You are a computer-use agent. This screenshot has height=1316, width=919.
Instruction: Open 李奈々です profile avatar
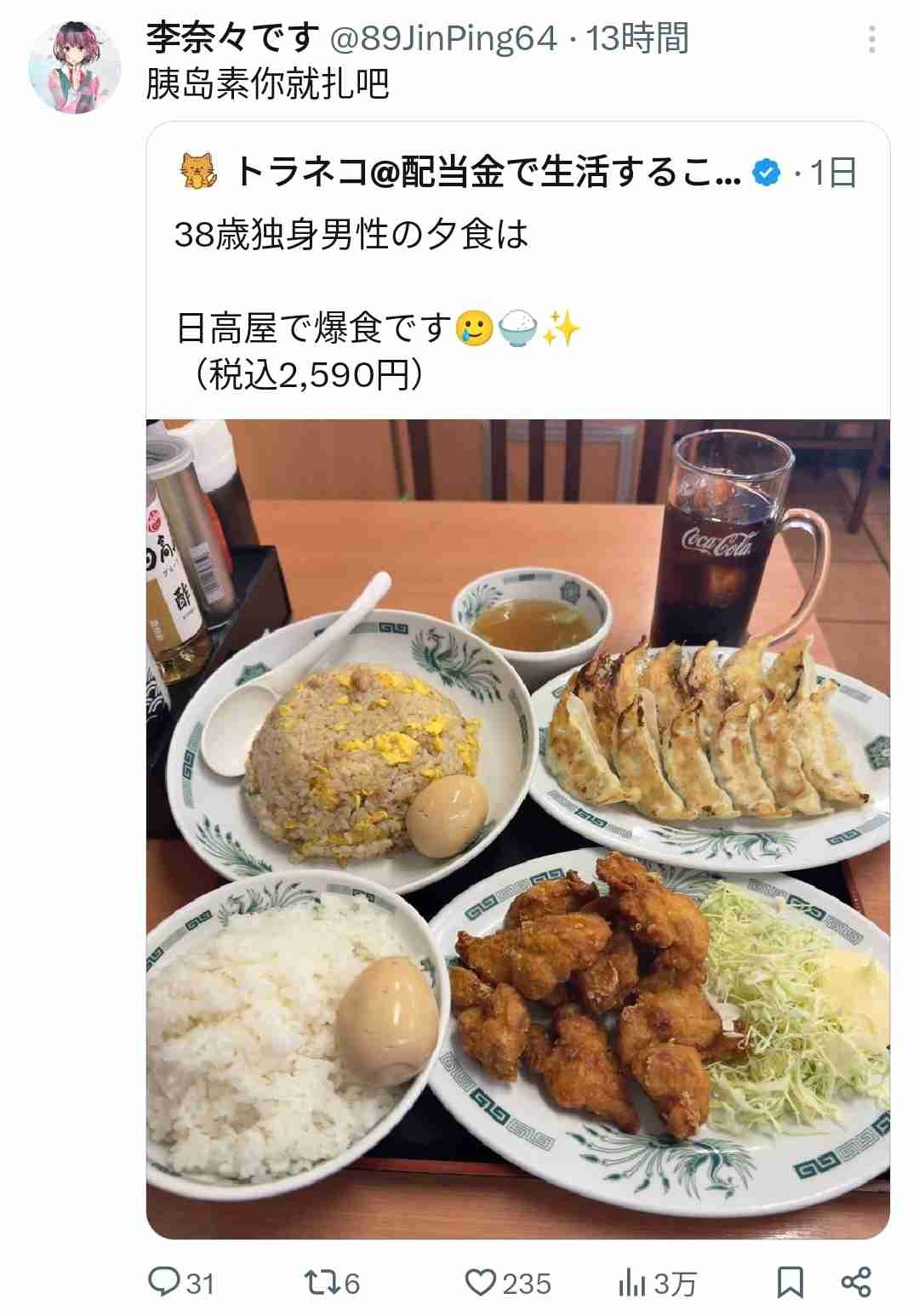(x=75, y=68)
